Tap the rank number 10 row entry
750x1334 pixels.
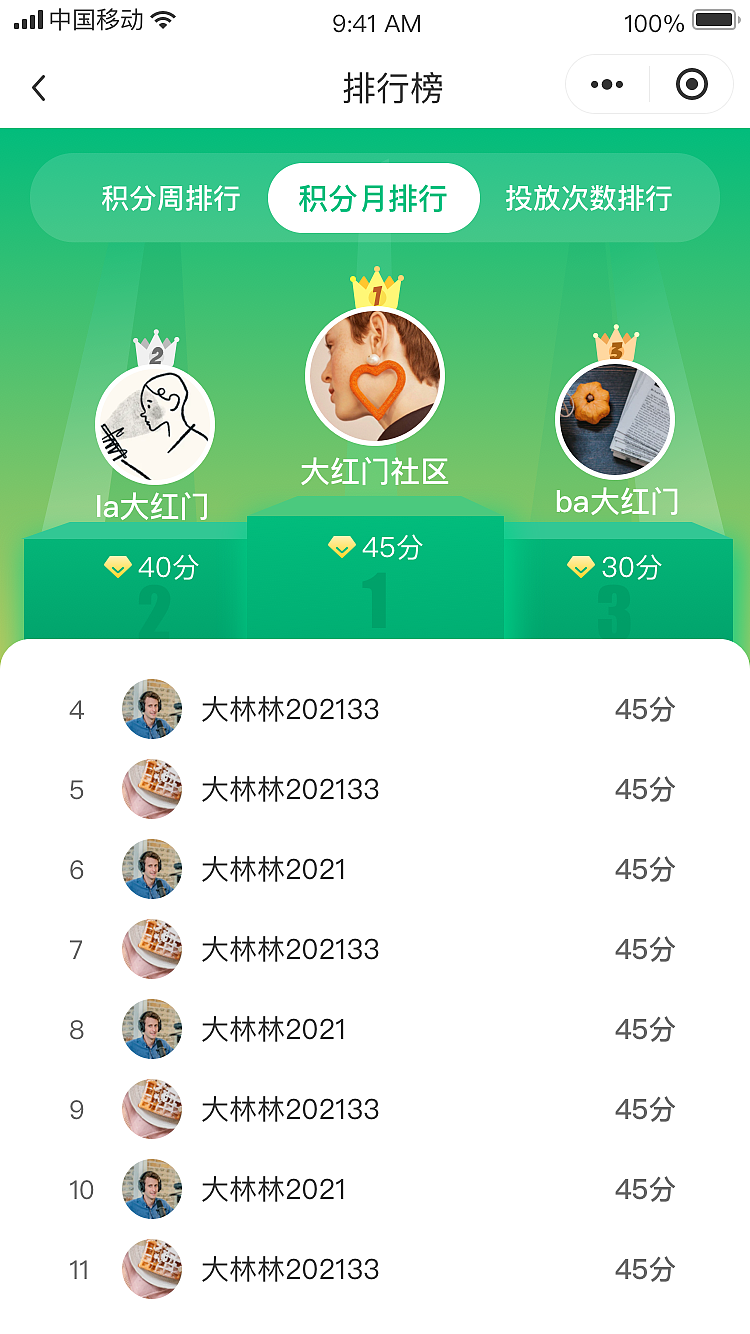click(81, 1189)
